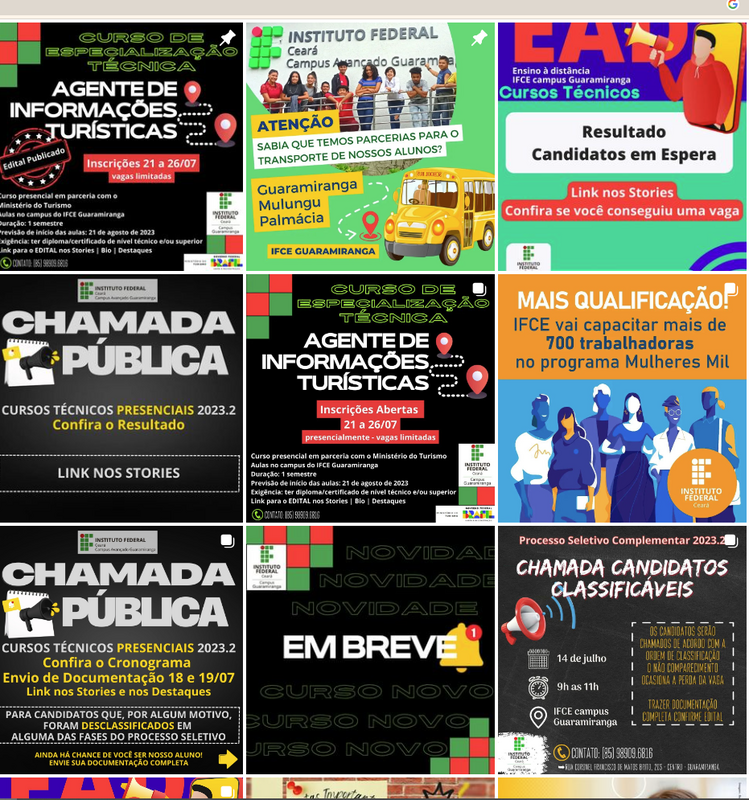Screen dimensions: 749x800
Task: Open the Em Breve novidade post
Action: (370, 650)
